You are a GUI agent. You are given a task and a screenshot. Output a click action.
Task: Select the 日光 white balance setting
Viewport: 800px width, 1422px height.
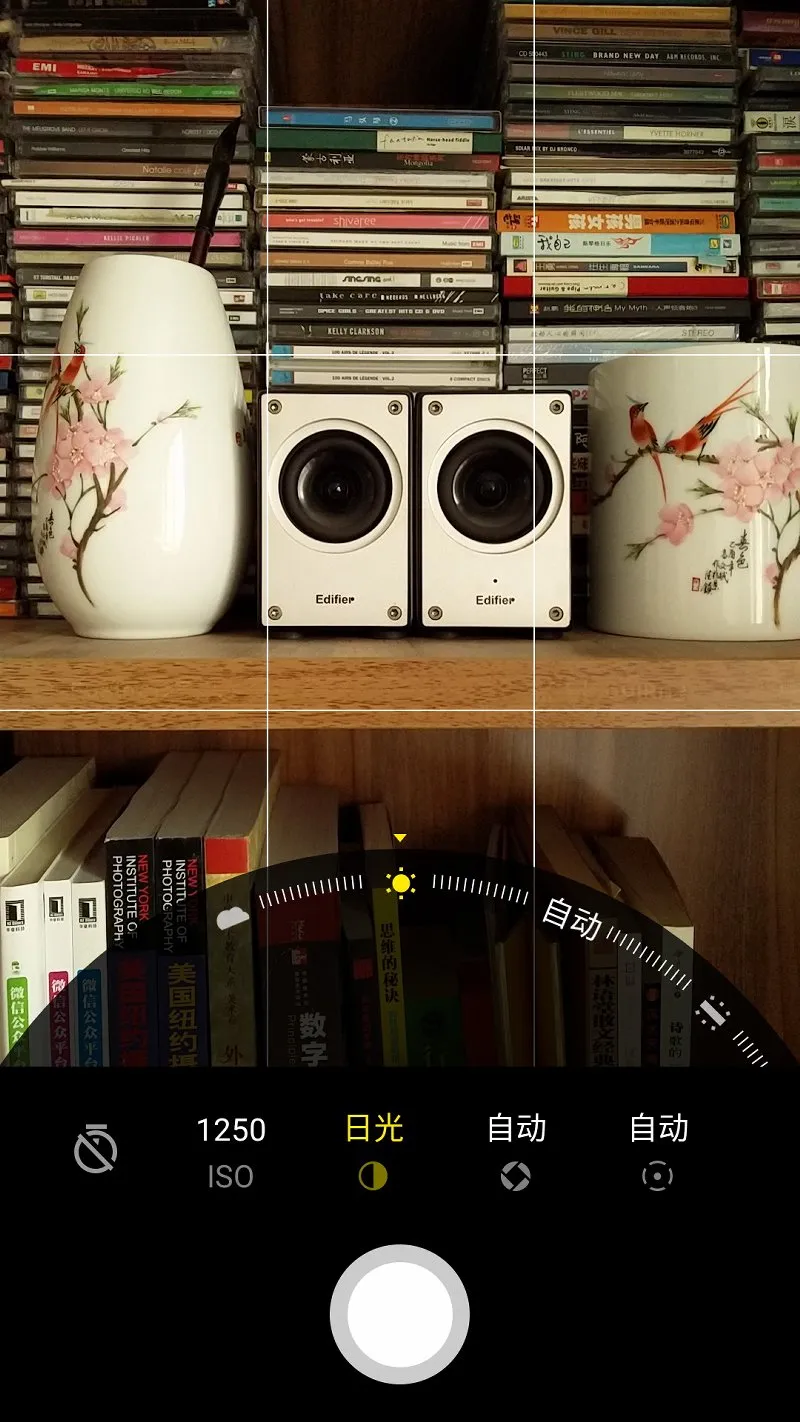[x=374, y=1150]
